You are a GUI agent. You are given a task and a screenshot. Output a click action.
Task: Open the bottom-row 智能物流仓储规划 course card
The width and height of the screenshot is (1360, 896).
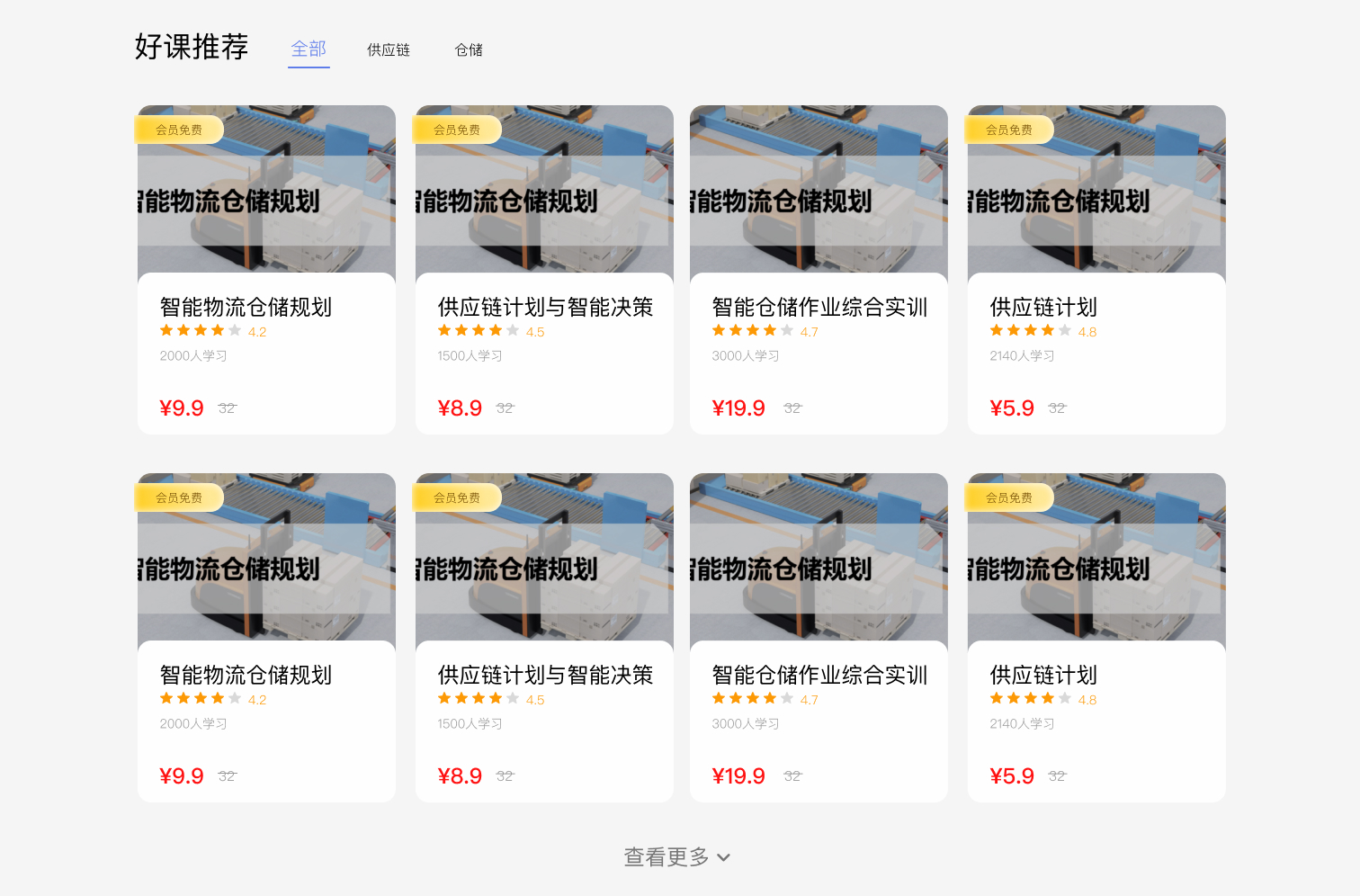tap(266, 638)
